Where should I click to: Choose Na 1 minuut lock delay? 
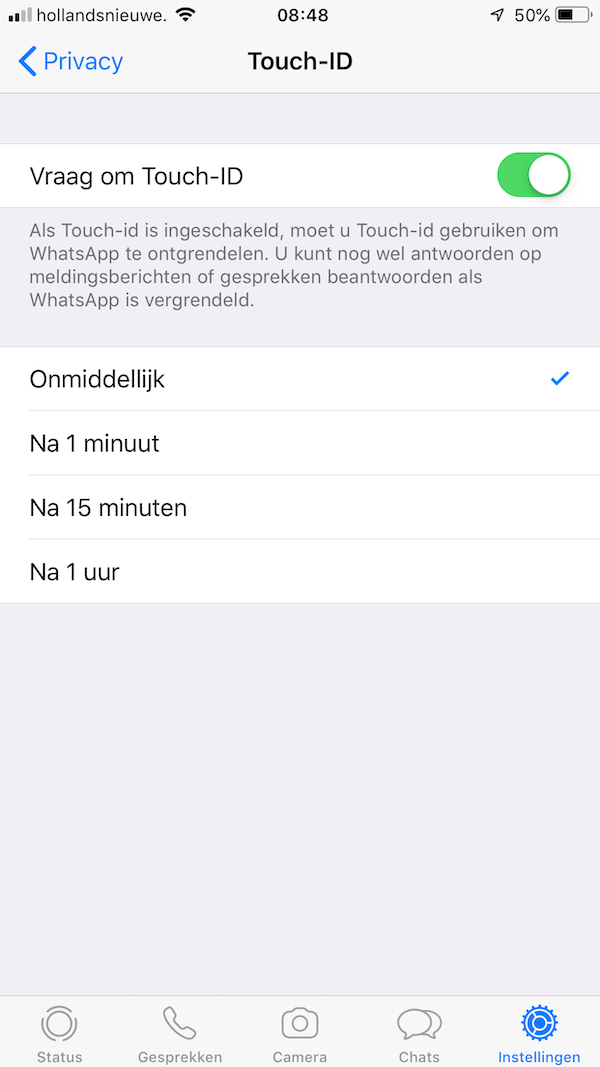(x=300, y=443)
